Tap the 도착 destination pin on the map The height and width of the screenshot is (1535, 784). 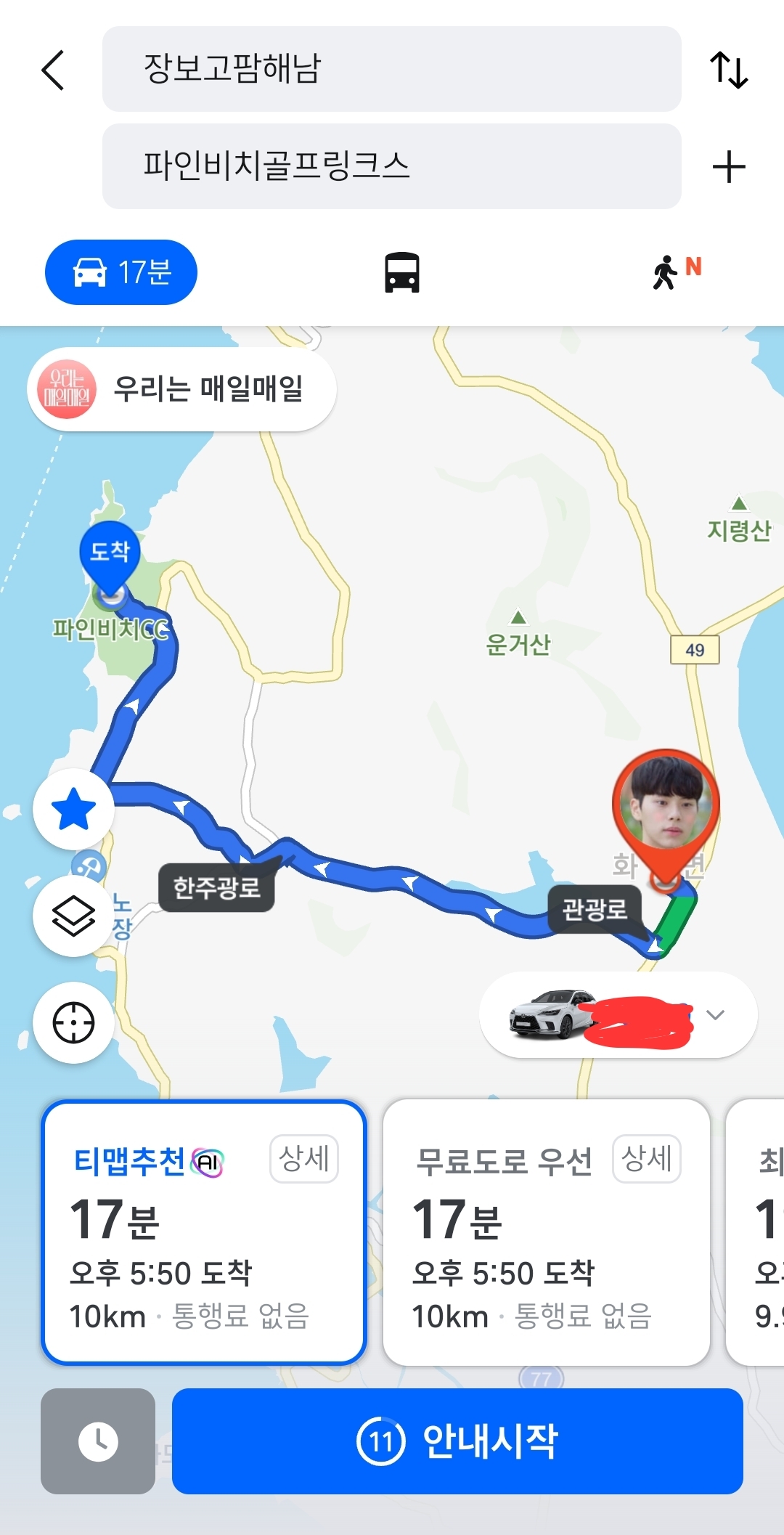110,553
